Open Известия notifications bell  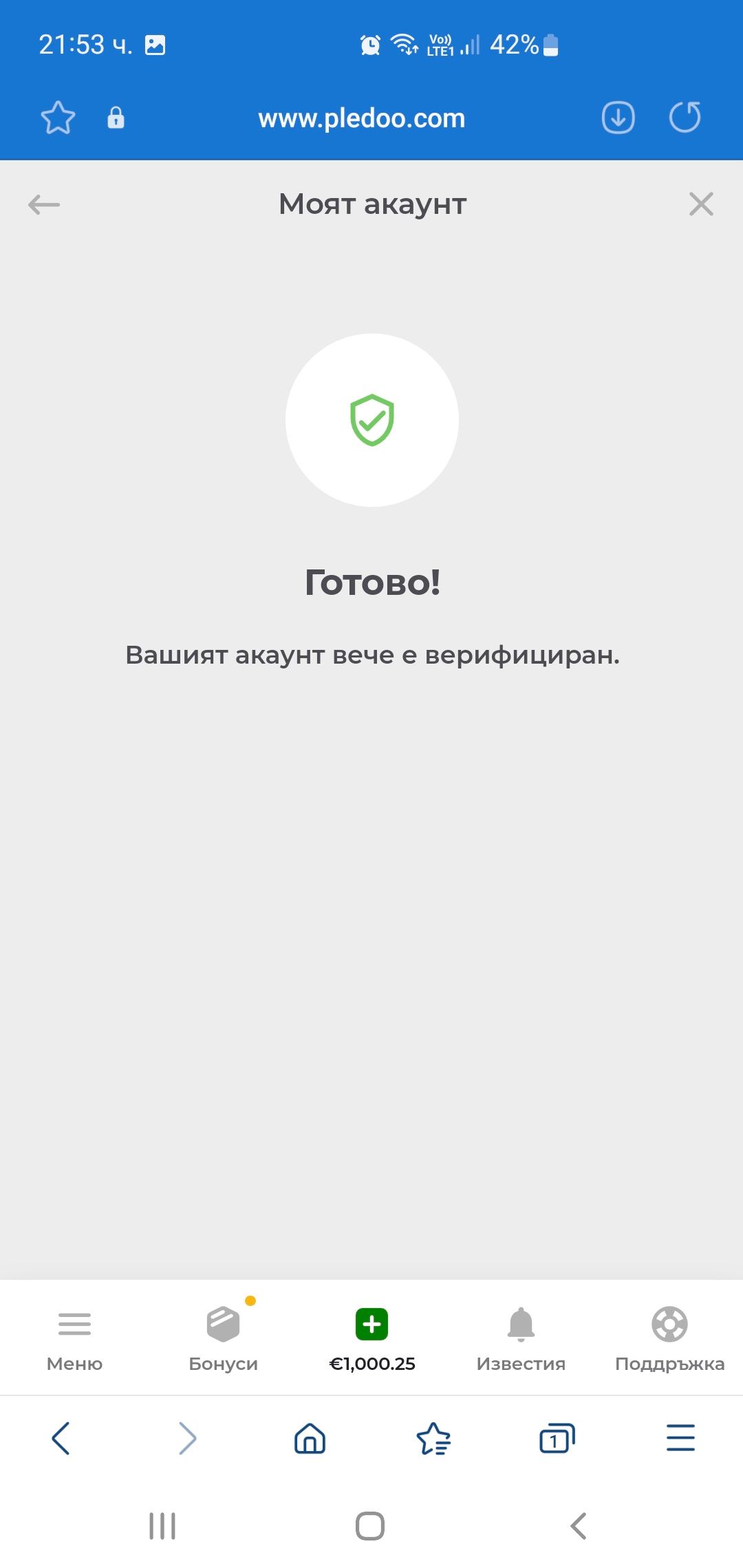[521, 1324]
